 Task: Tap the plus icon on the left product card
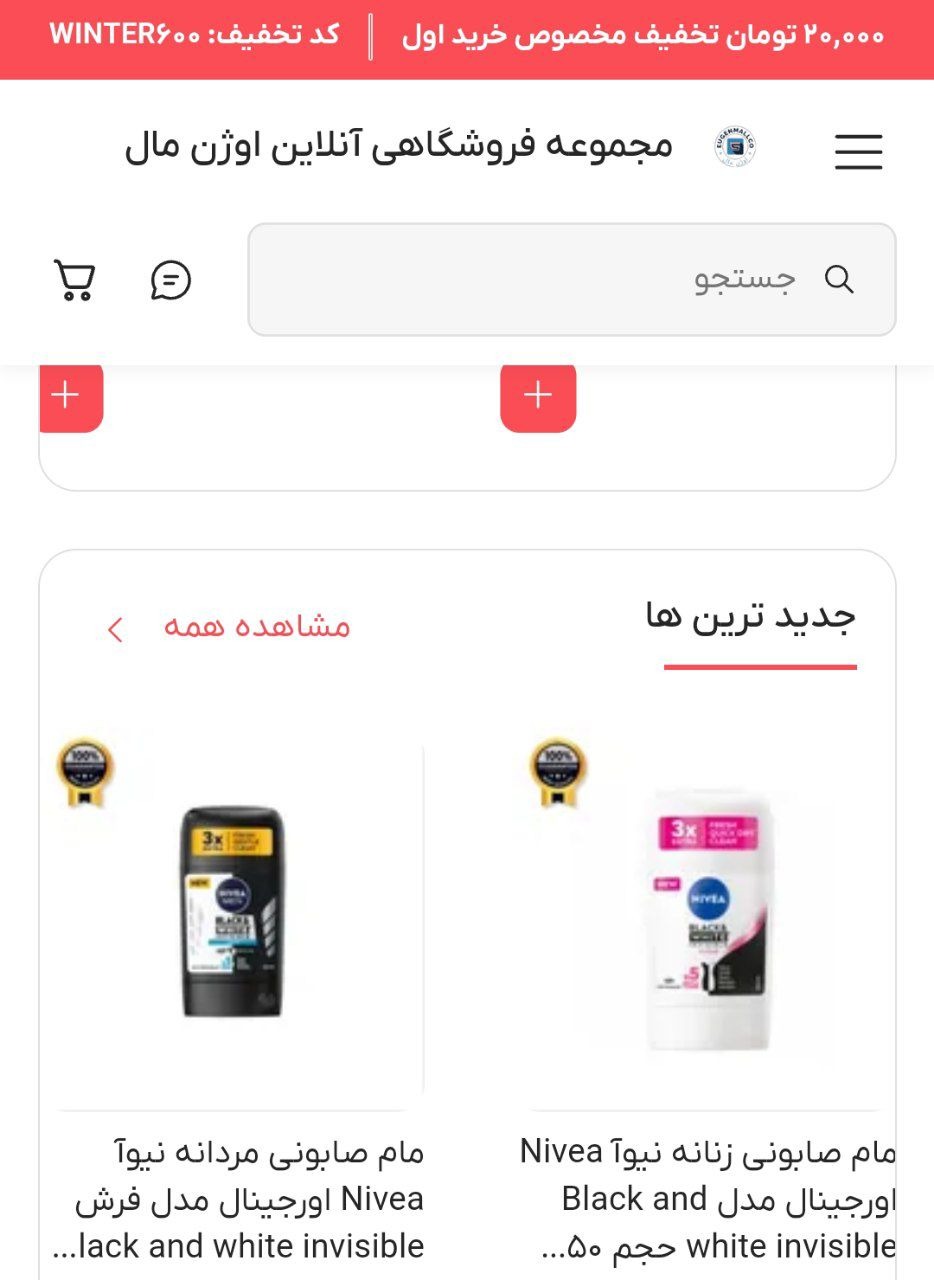tap(67, 393)
